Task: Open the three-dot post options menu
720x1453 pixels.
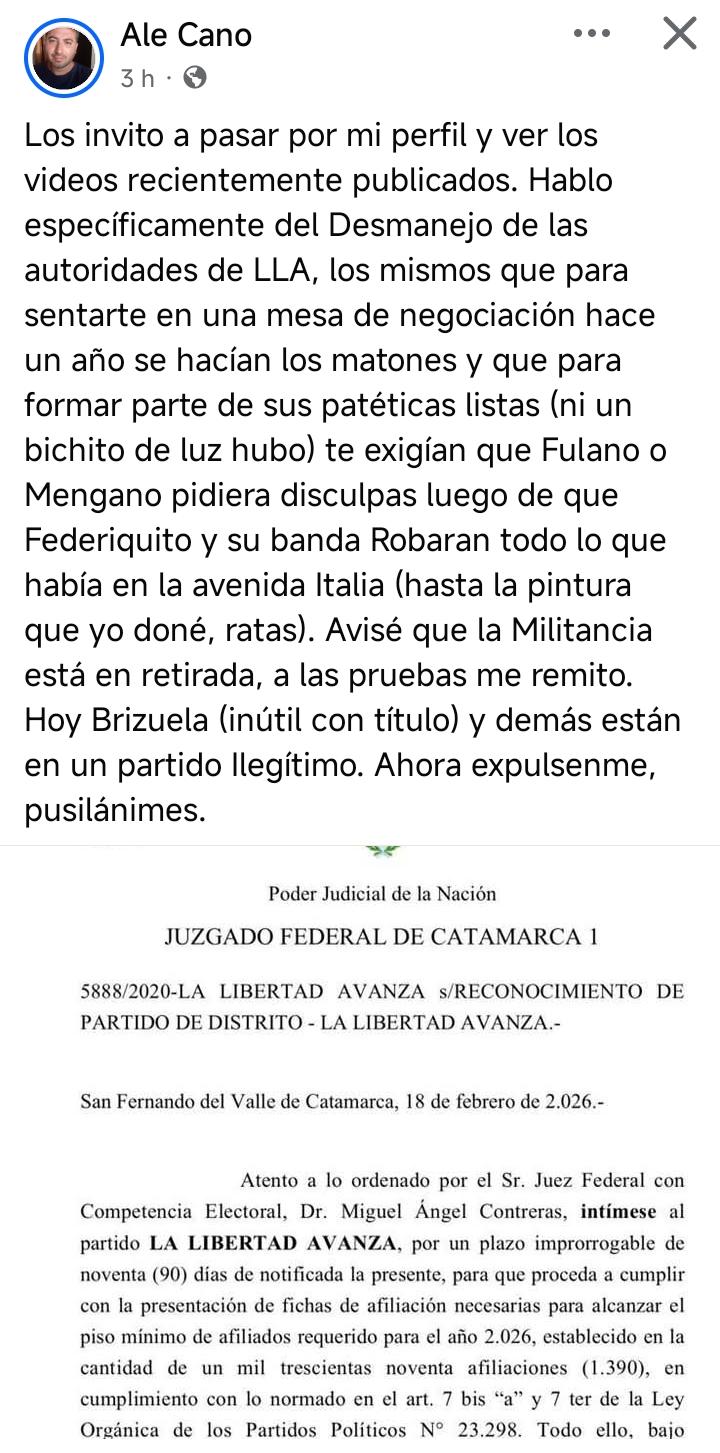Action: coord(592,34)
